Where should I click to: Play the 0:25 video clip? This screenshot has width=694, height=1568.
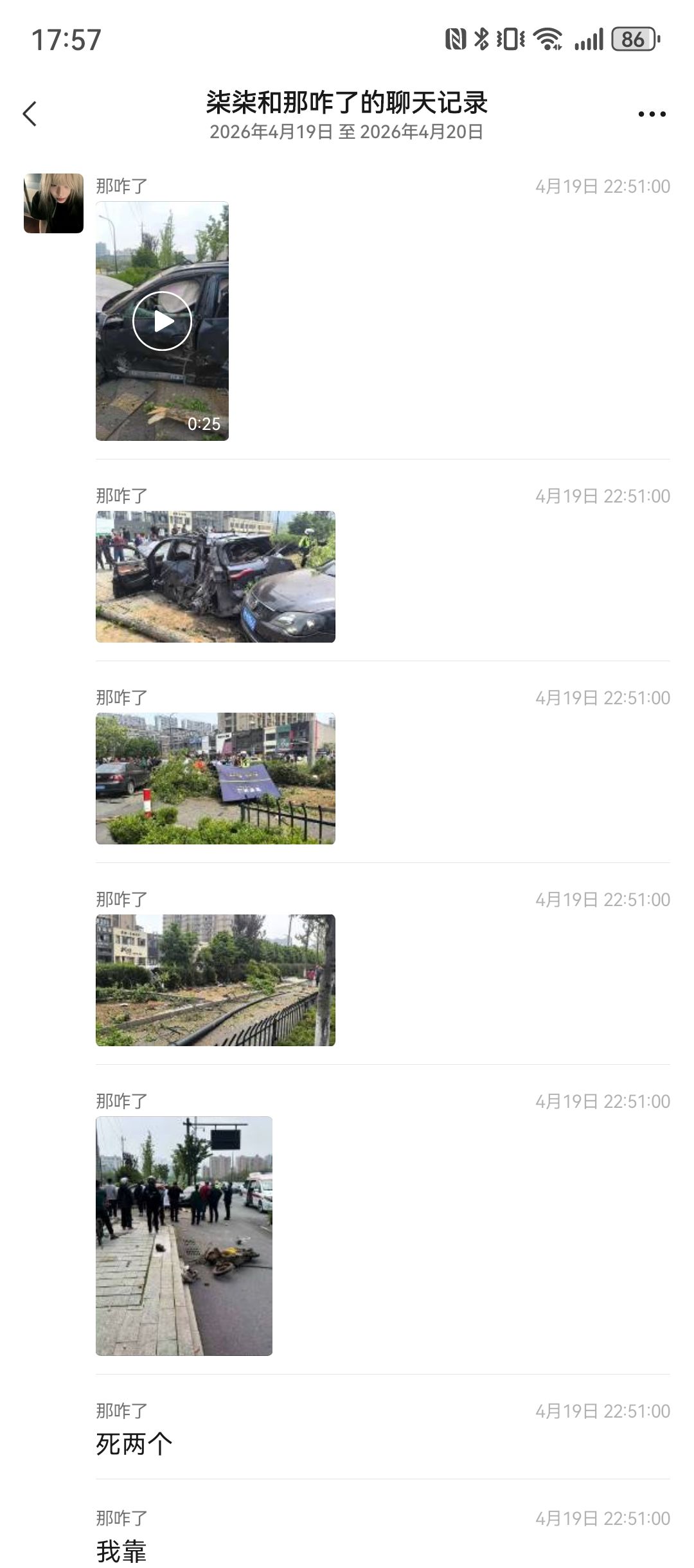(162, 321)
